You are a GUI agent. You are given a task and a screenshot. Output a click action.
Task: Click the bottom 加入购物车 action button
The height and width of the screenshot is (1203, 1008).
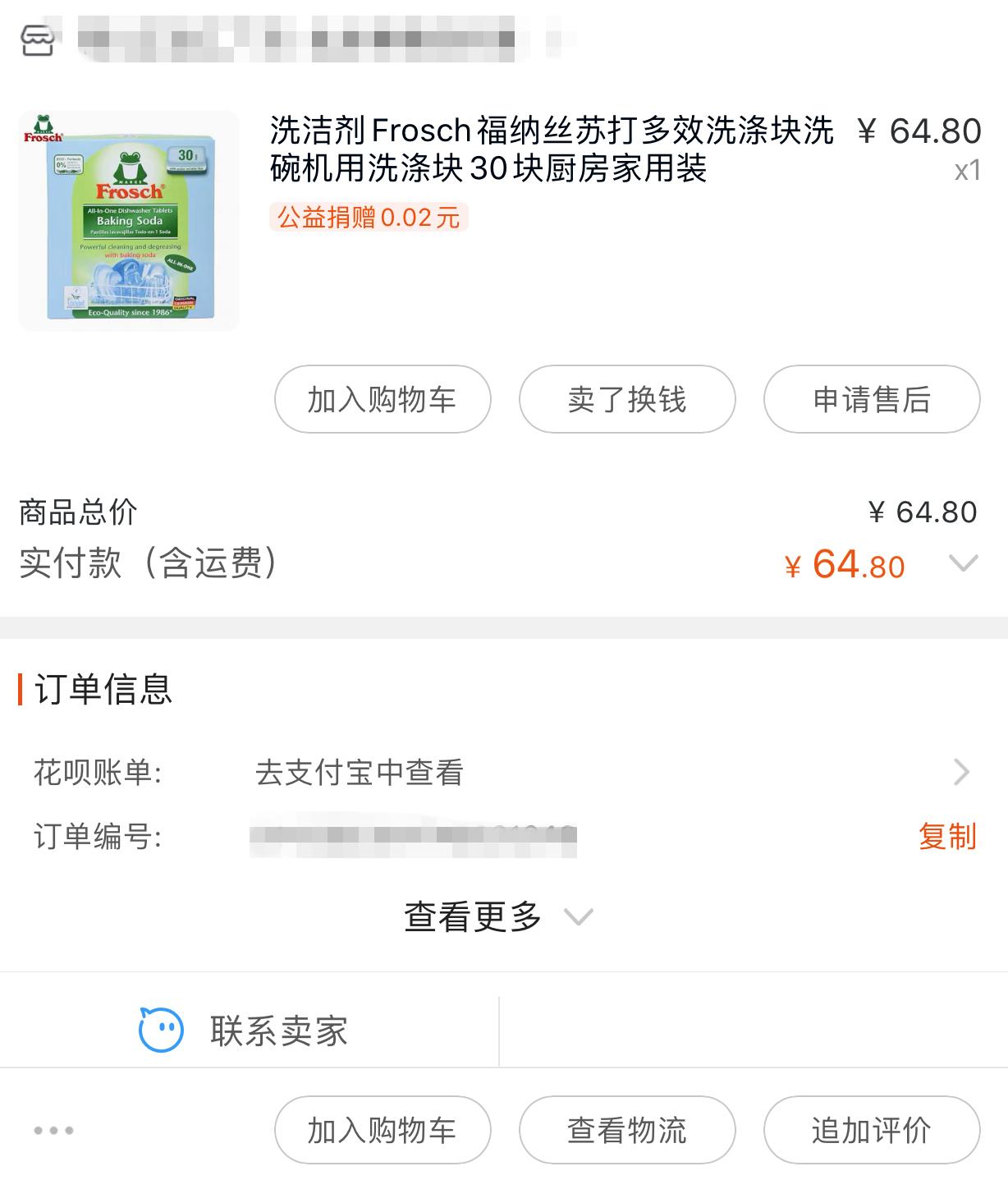381,1131
